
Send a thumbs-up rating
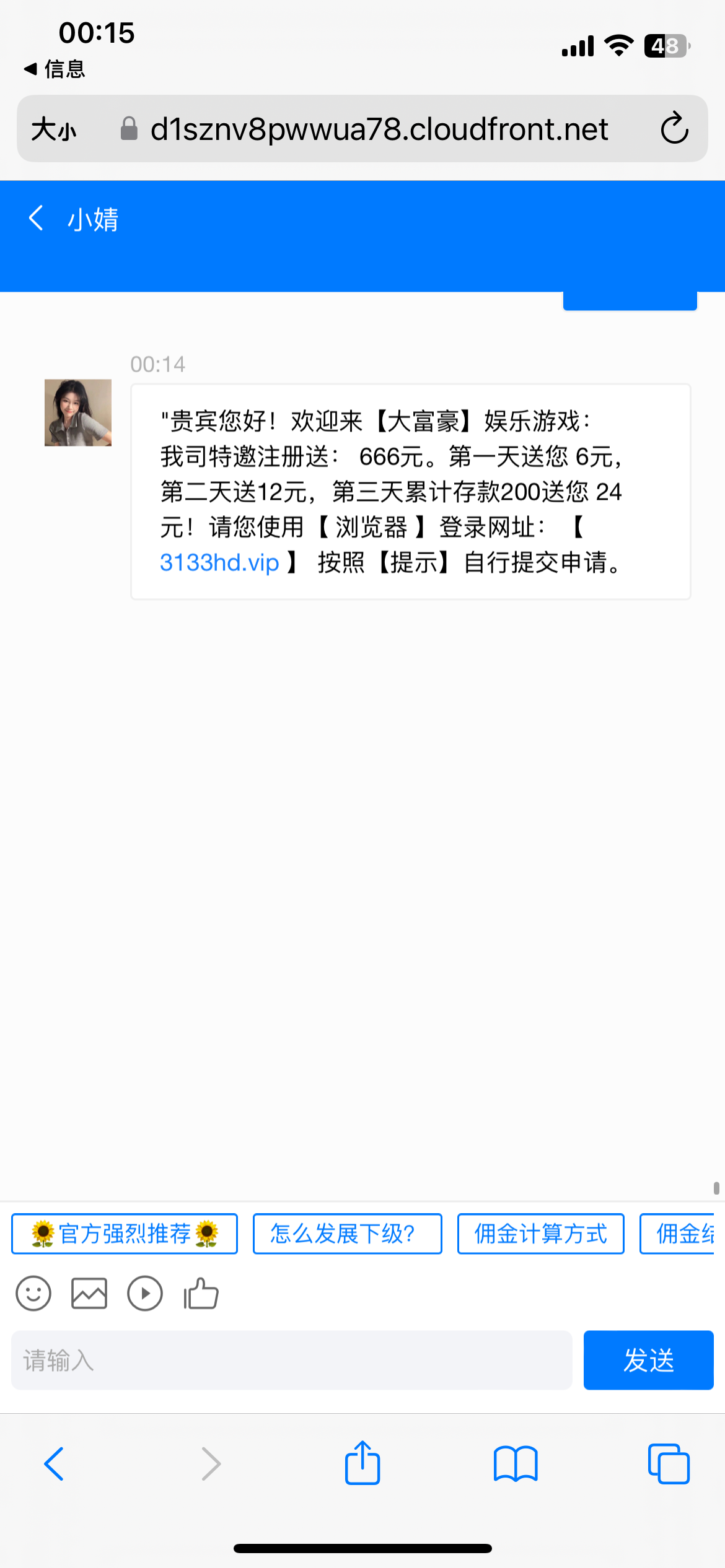tap(201, 1293)
